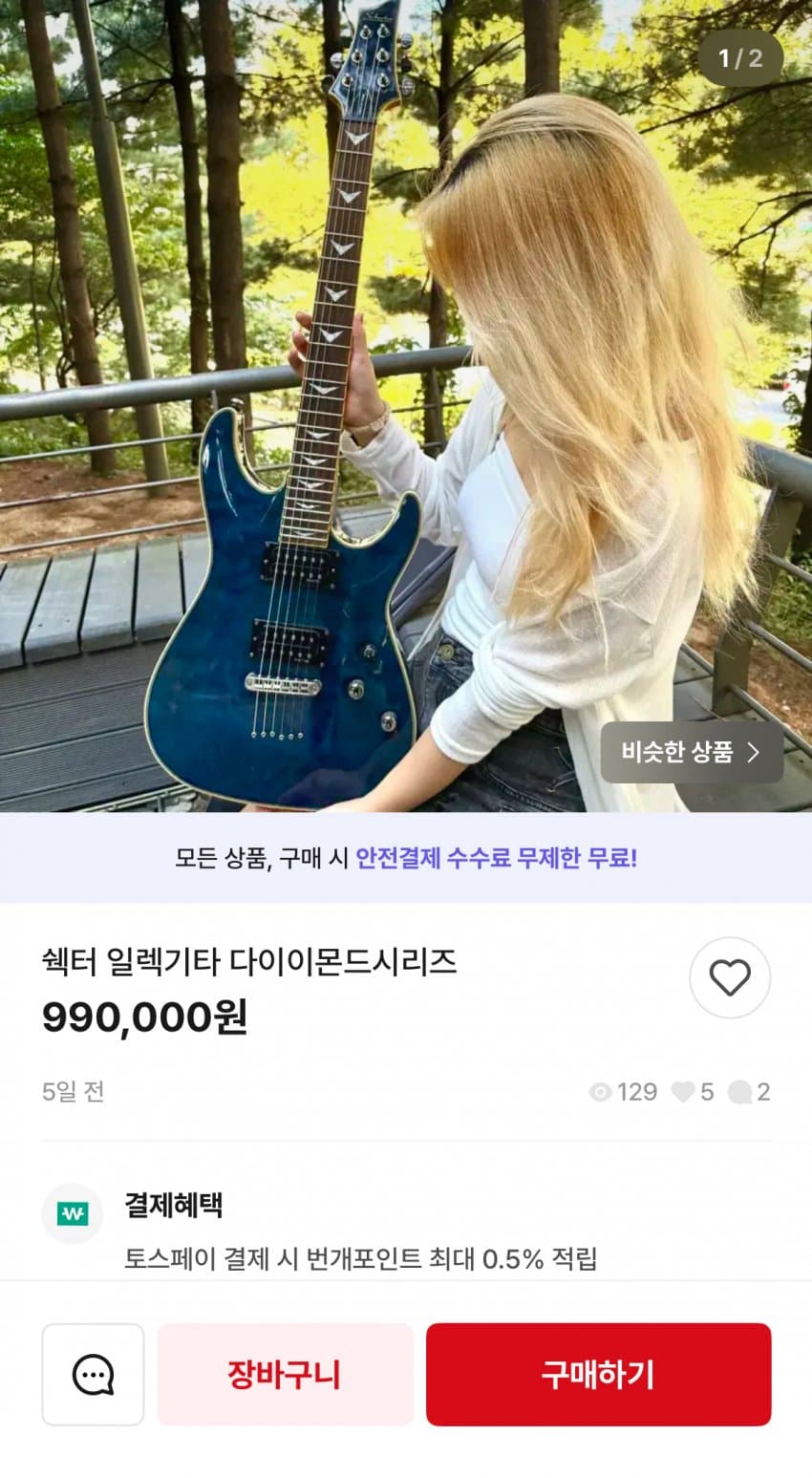This screenshot has height=1478, width=812.
Task: Open chat with the seller
Action: 93,1374
